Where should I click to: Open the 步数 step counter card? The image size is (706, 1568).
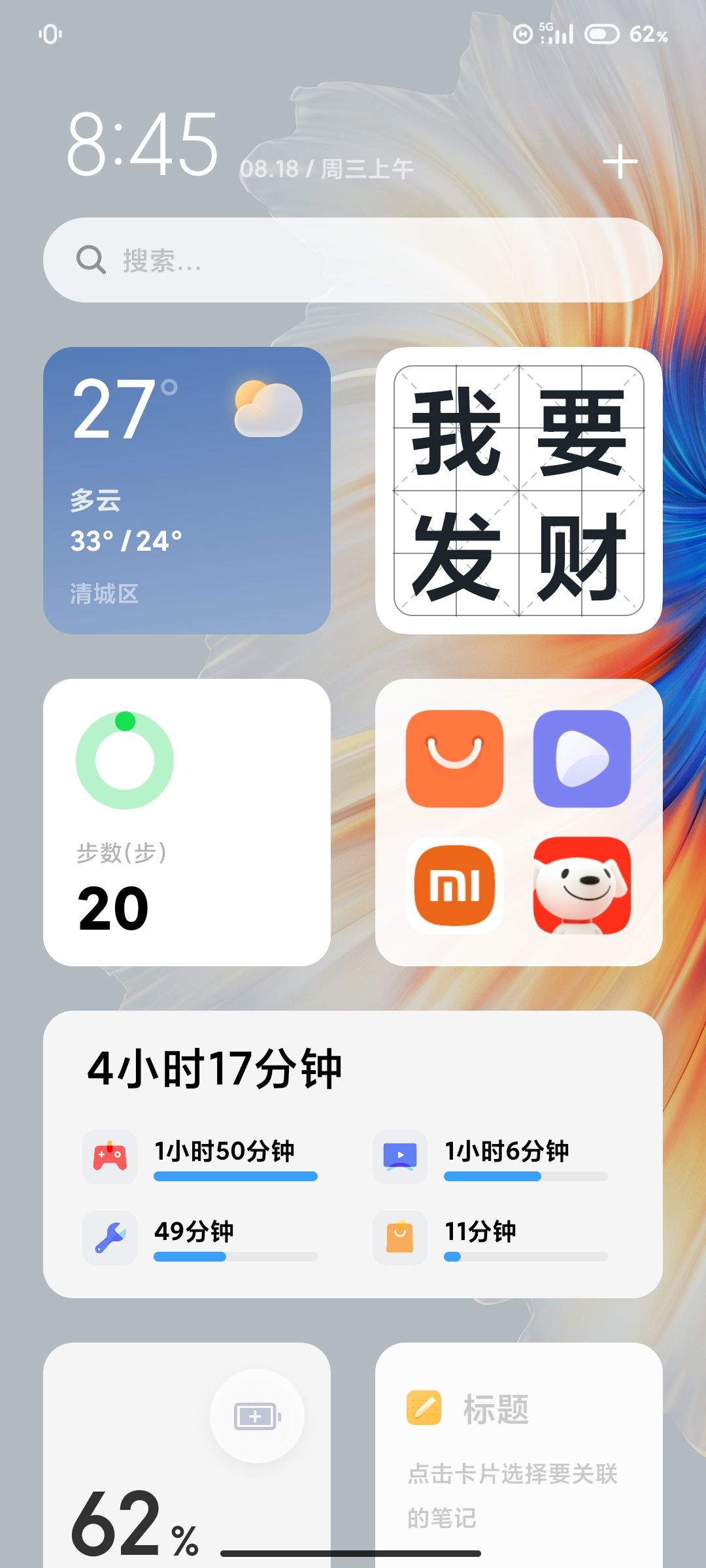187,822
